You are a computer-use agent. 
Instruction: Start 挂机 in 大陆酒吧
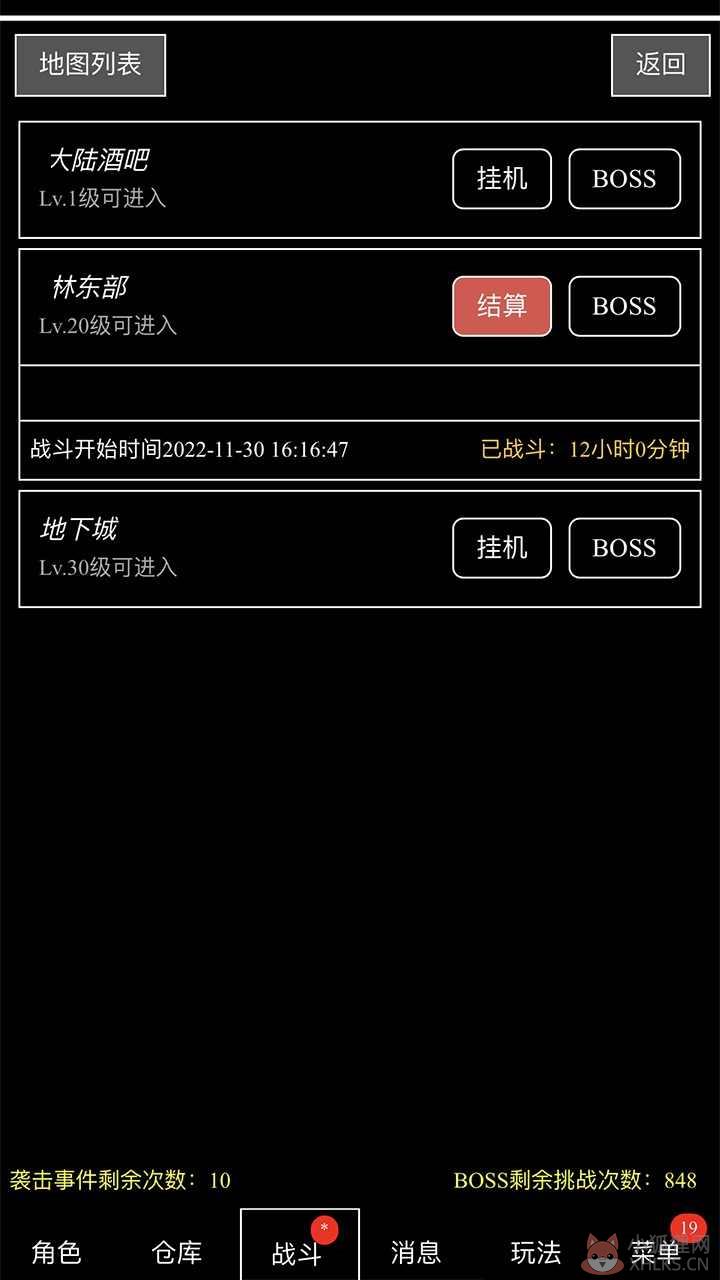(x=502, y=179)
